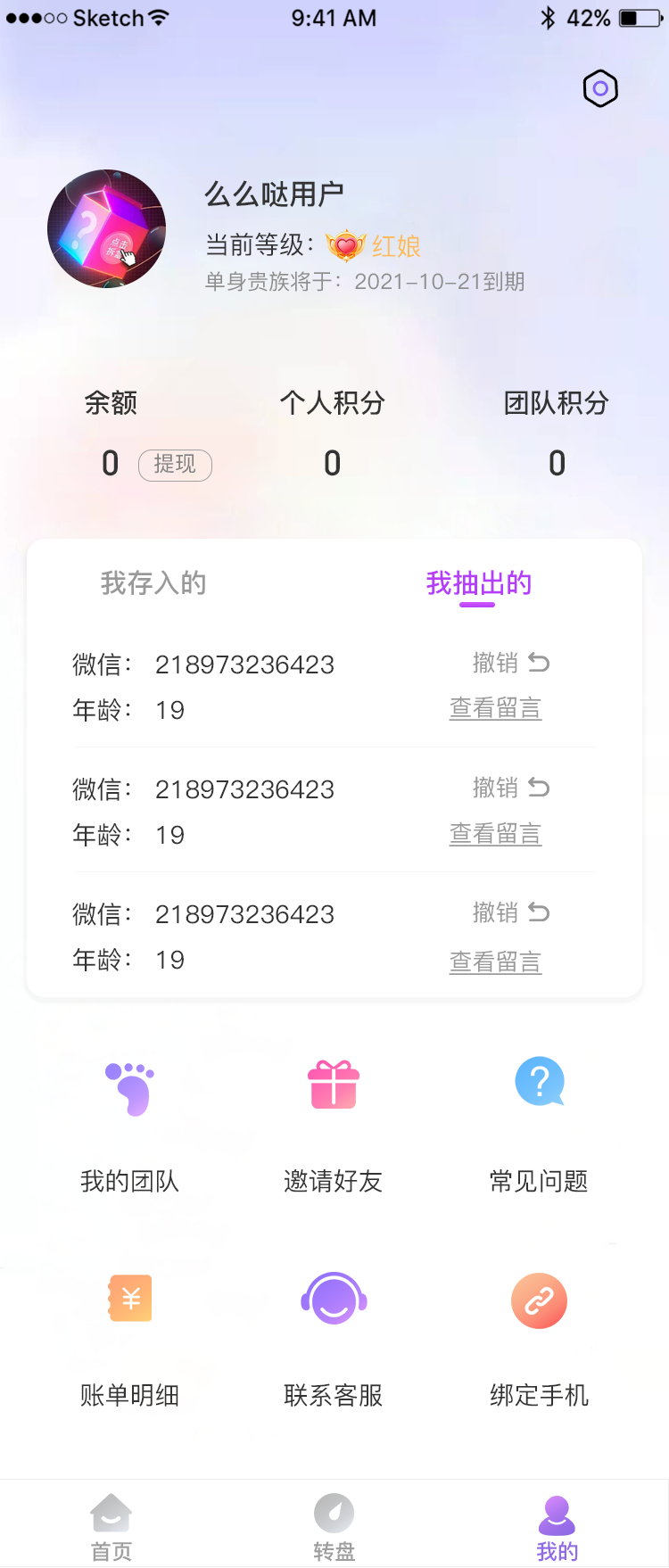Tap the 红娘 level badge icon
Viewport: 669px width, 1568px height.
(348, 244)
